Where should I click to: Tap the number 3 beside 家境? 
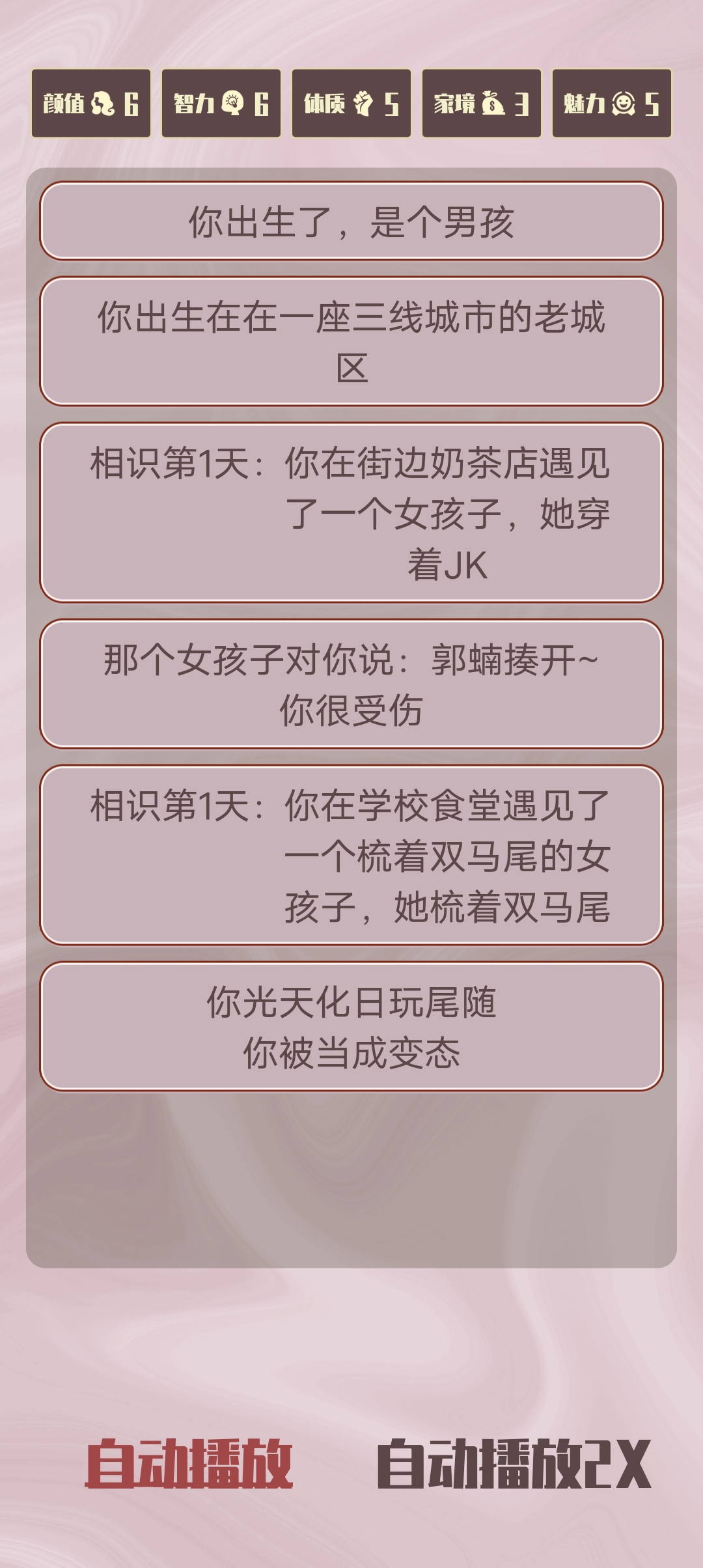(x=523, y=104)
